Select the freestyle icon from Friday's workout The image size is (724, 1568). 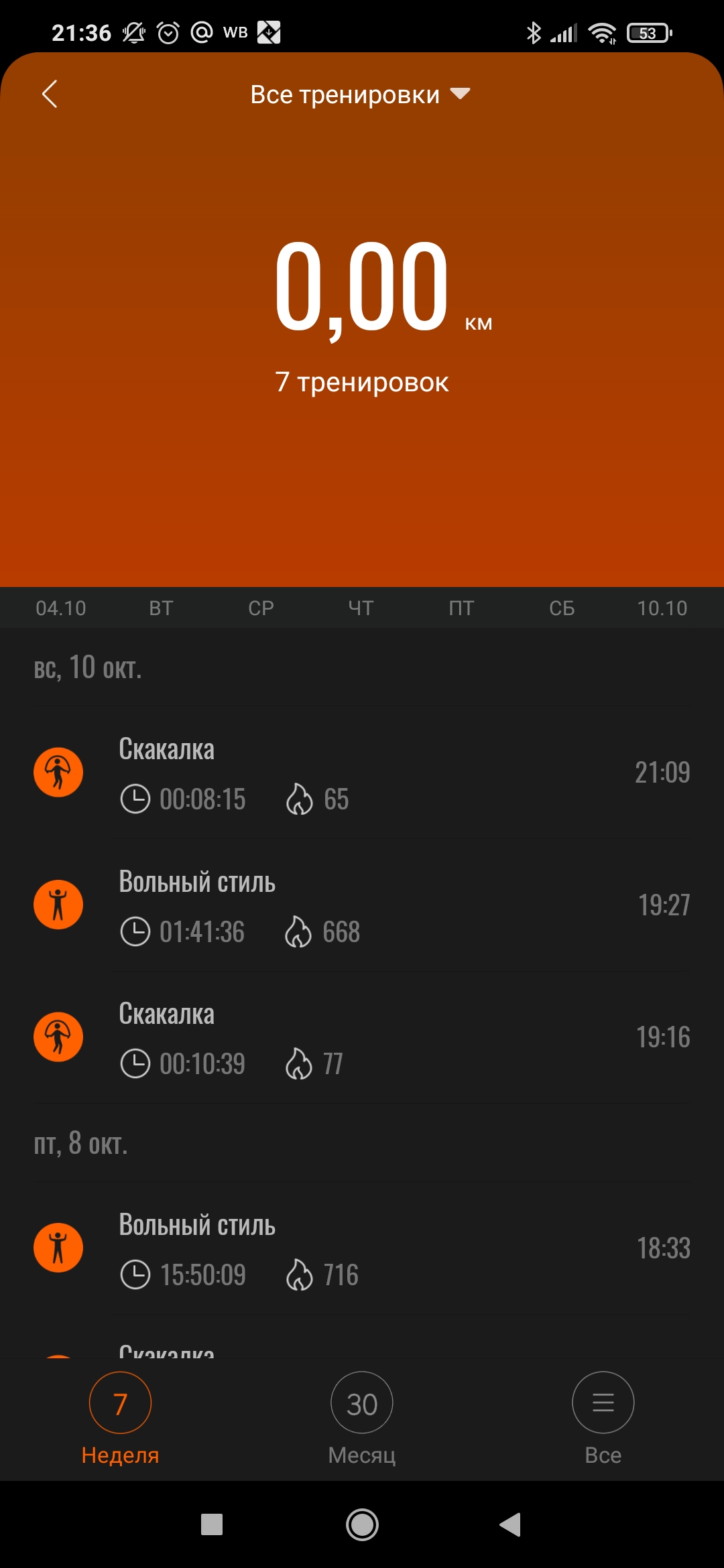pos(59,1248)
